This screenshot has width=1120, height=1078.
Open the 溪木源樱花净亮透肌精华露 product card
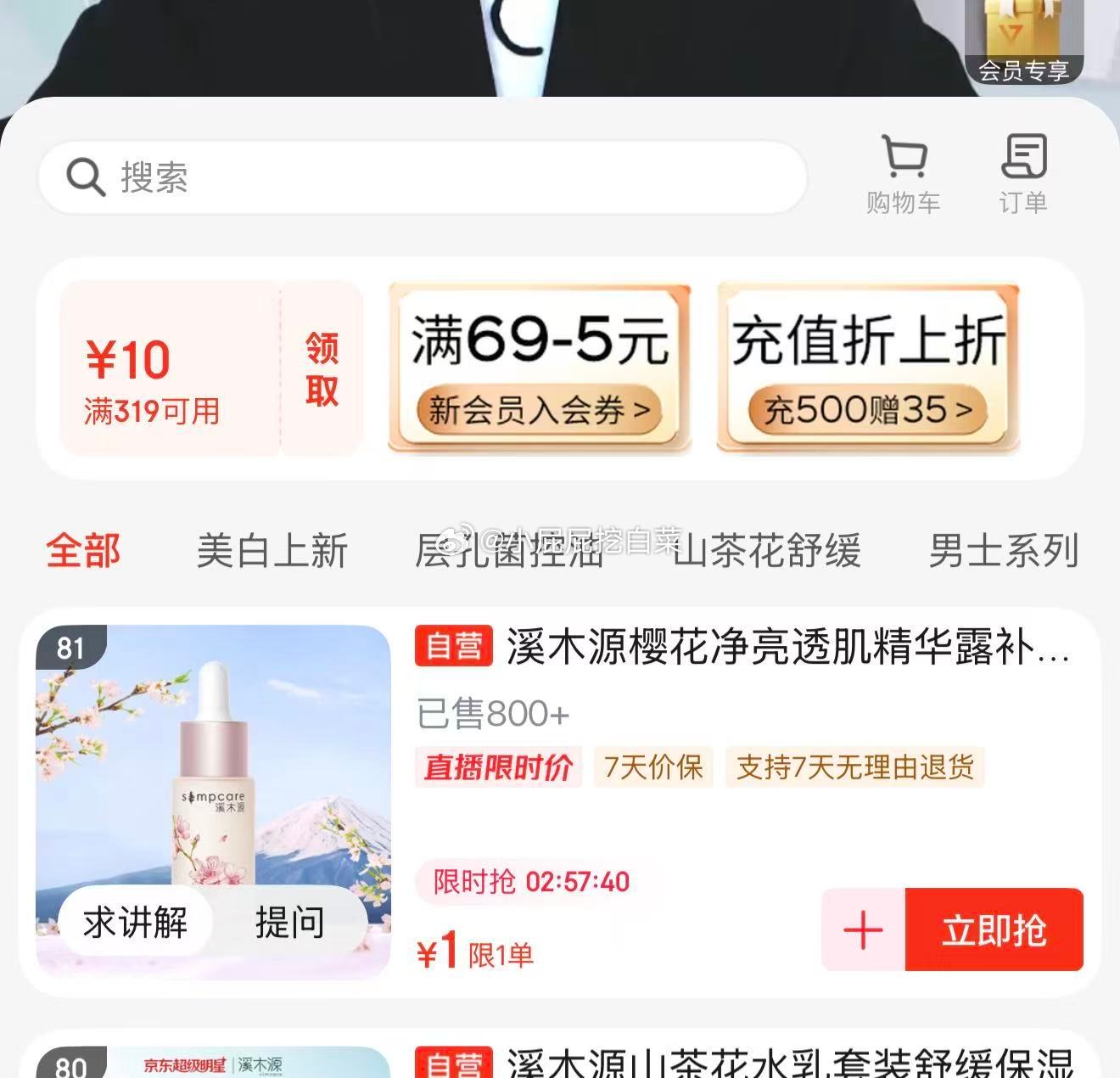tap(787, 647)
